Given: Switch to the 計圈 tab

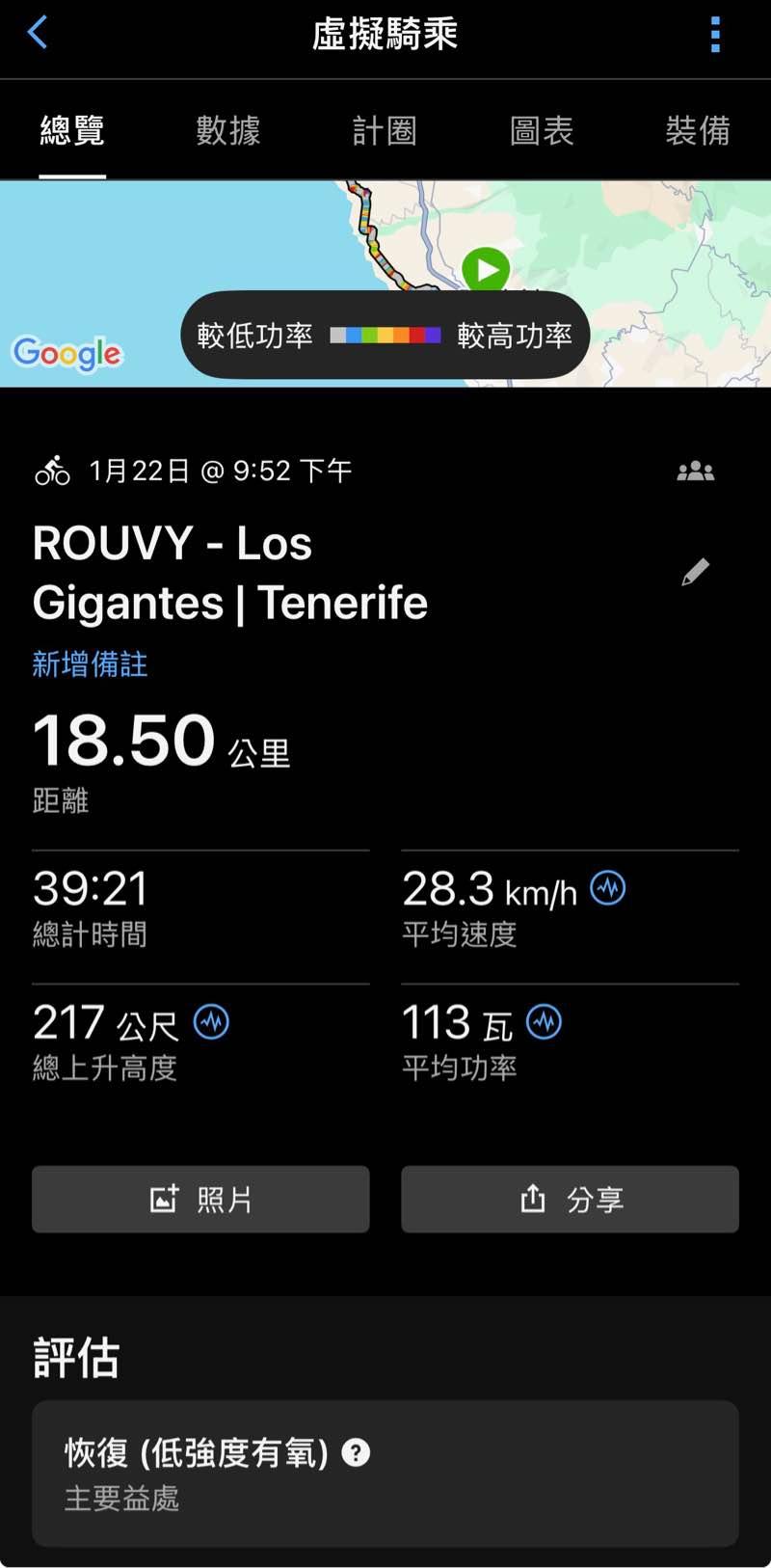Looking at the screenshot, I should (385, 130).
